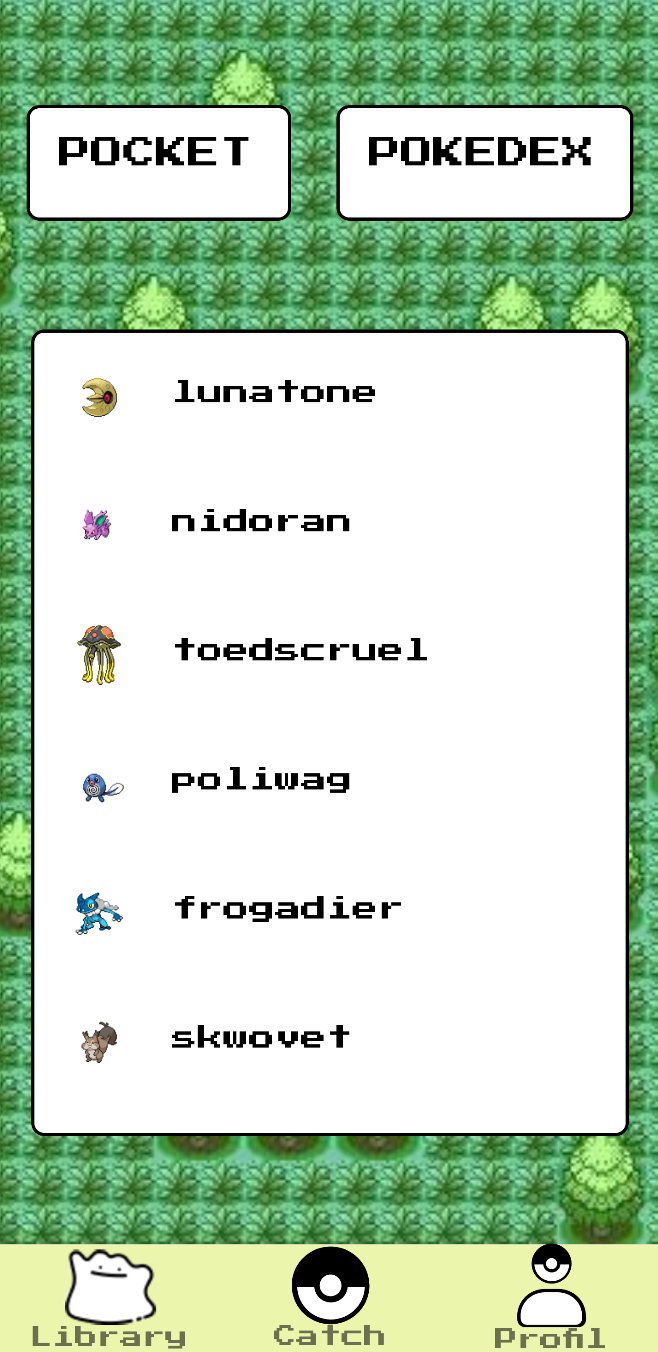Choose skwovet from the list

click(260, 1038)
